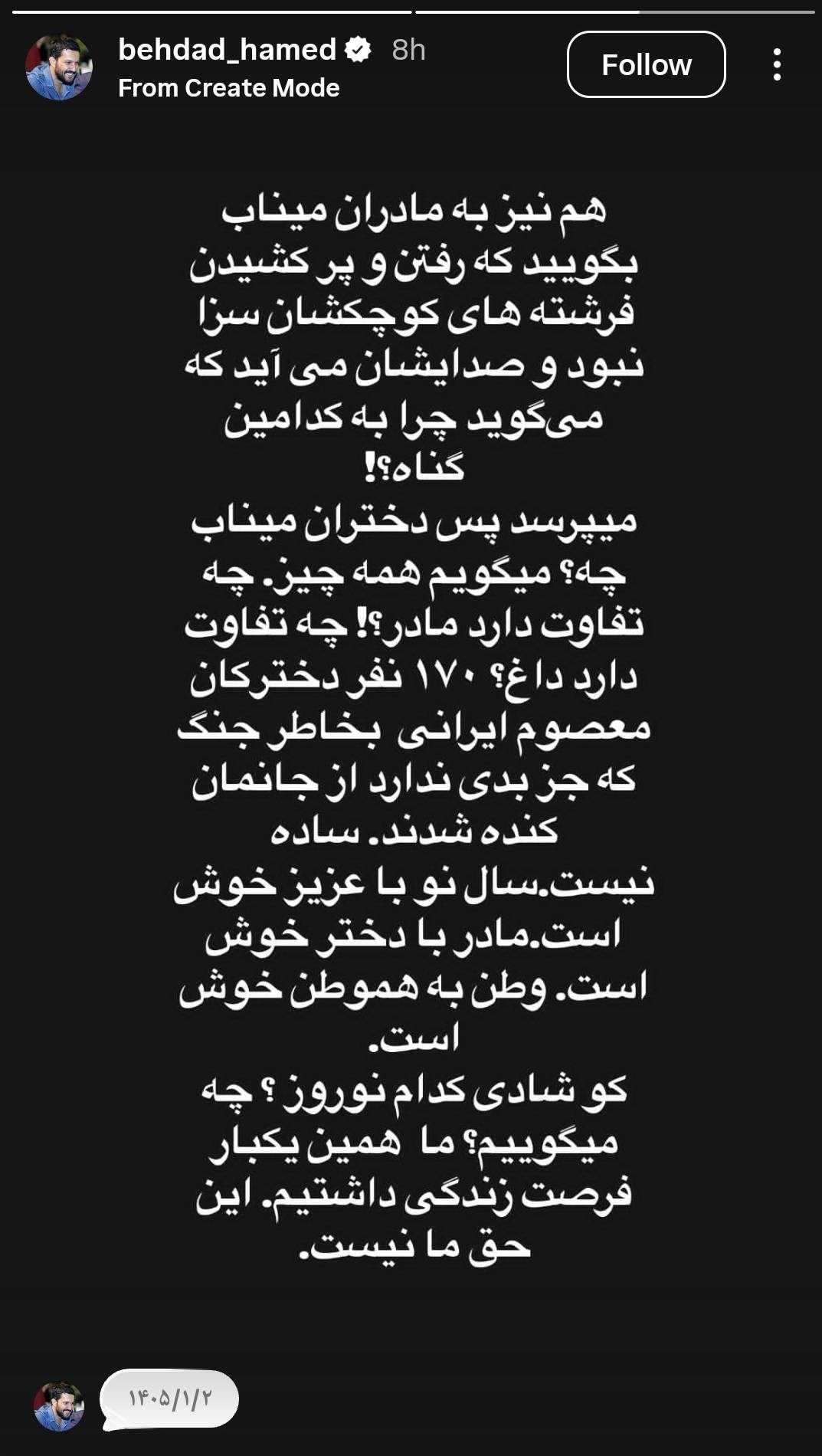The image size is (822, 1456).
Task: Open behdad_hamed's profile via the username link
Action: (x=226, y=50)
